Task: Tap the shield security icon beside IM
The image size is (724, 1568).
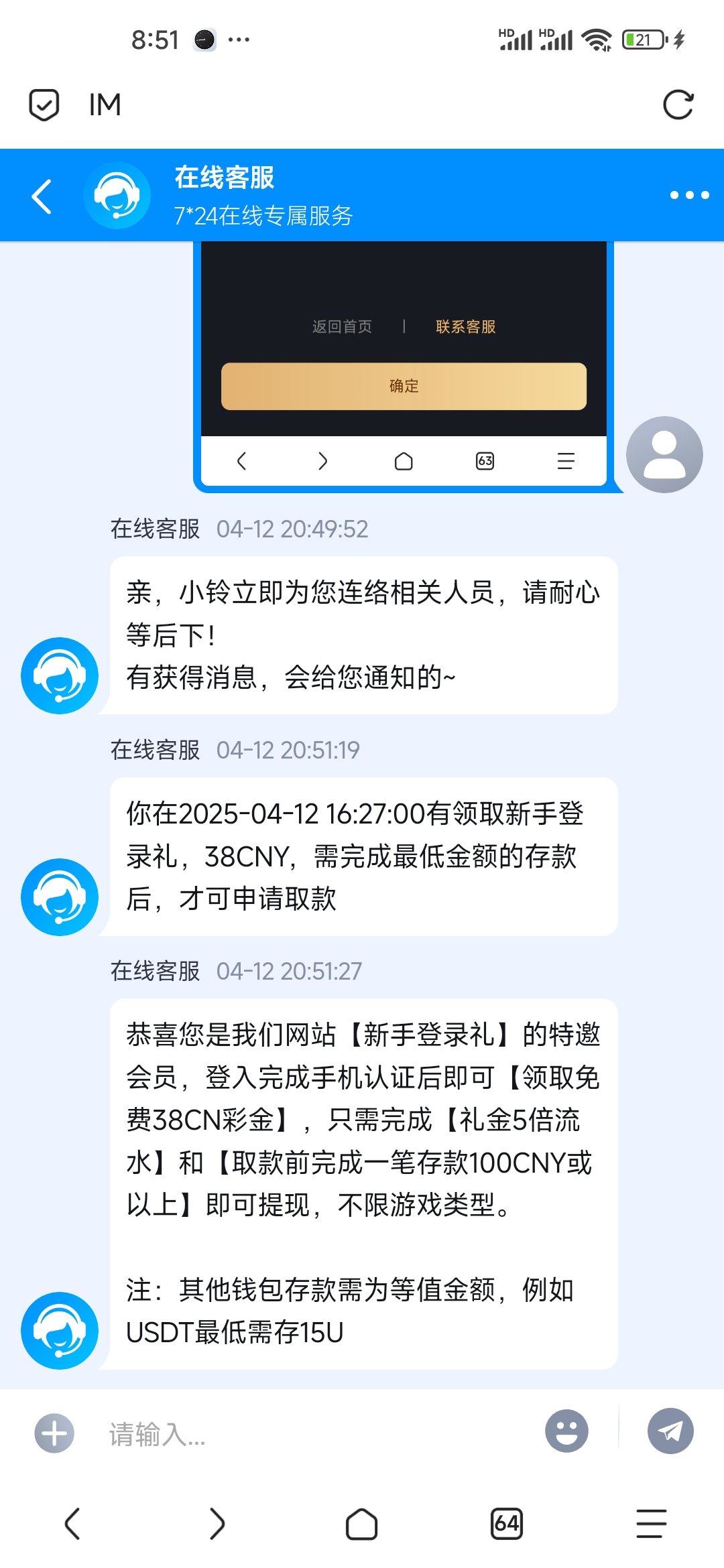Action: pyautogui.click(x=44, y=105)
